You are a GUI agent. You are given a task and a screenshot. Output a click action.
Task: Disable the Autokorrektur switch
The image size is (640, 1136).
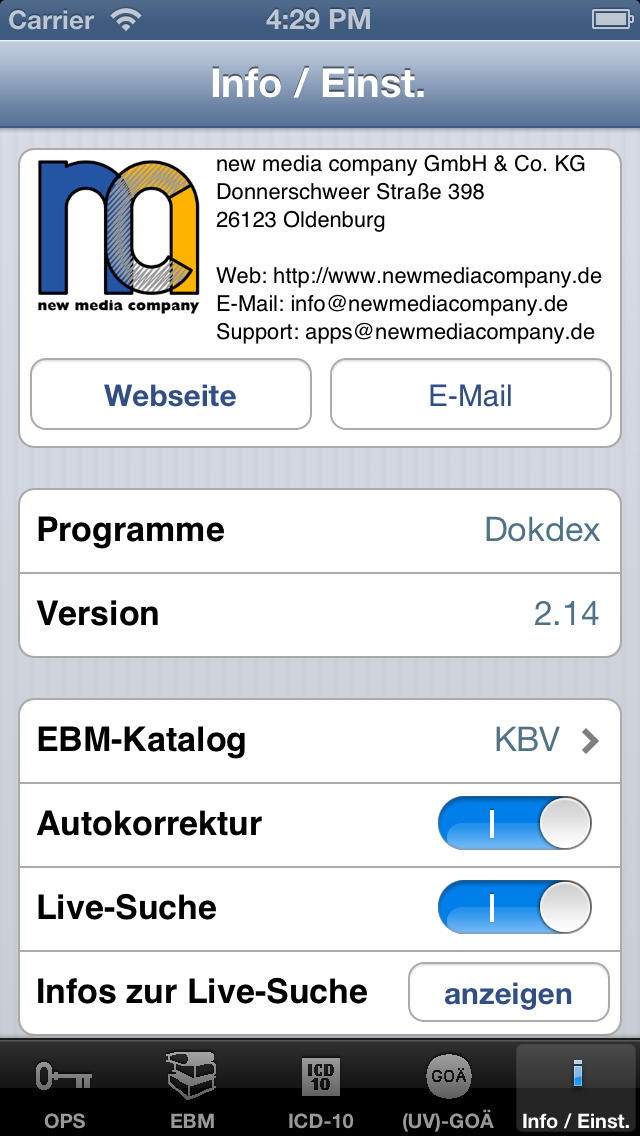tap(515, 824)
